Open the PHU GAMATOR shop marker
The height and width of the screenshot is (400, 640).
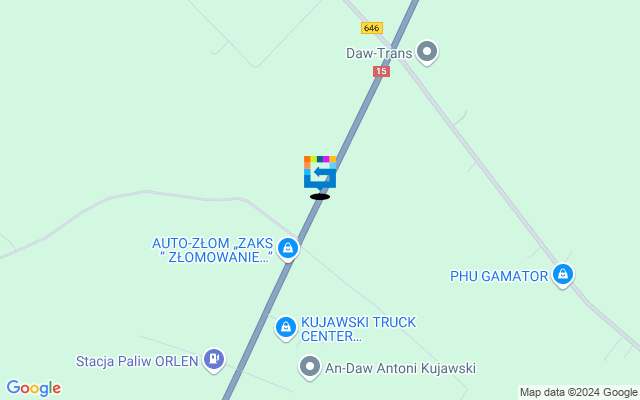[563, 275]
